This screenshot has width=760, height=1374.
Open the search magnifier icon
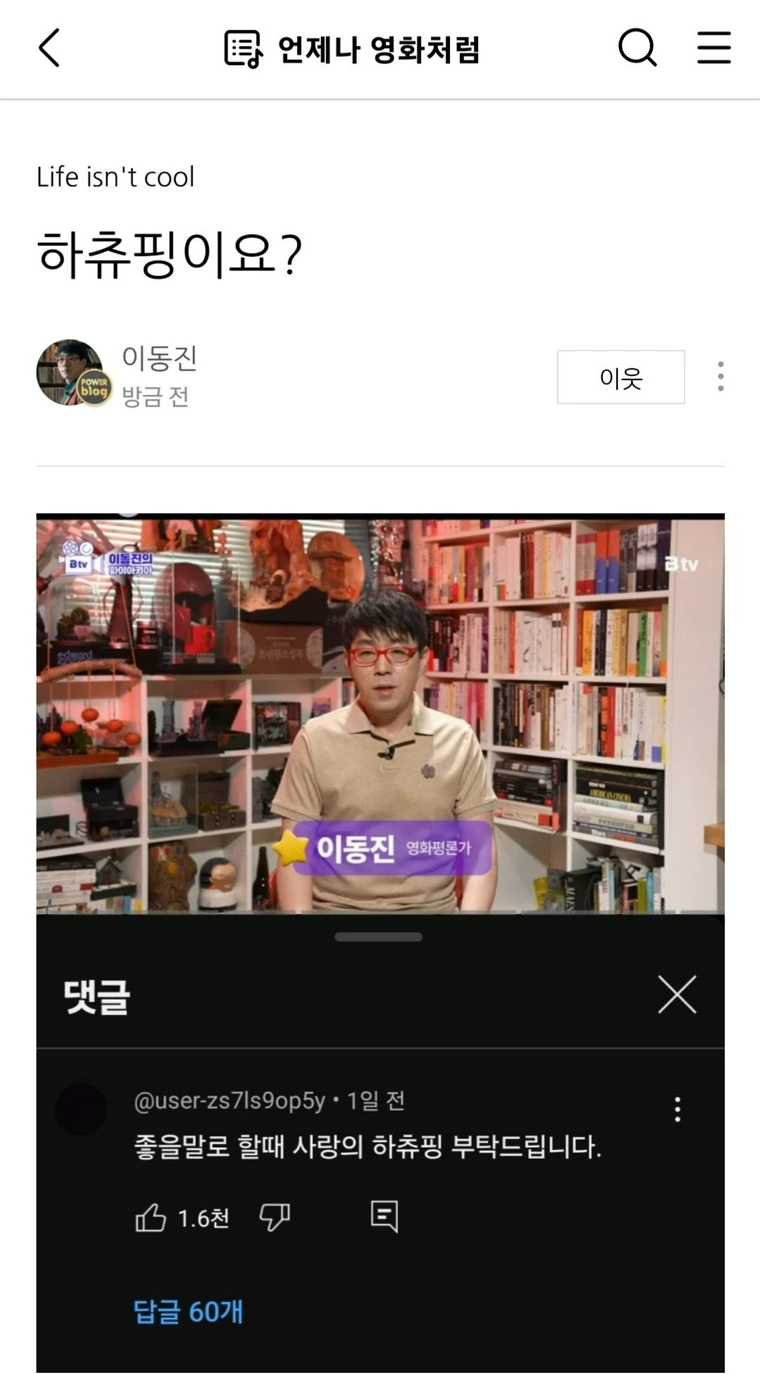point(636,47)
